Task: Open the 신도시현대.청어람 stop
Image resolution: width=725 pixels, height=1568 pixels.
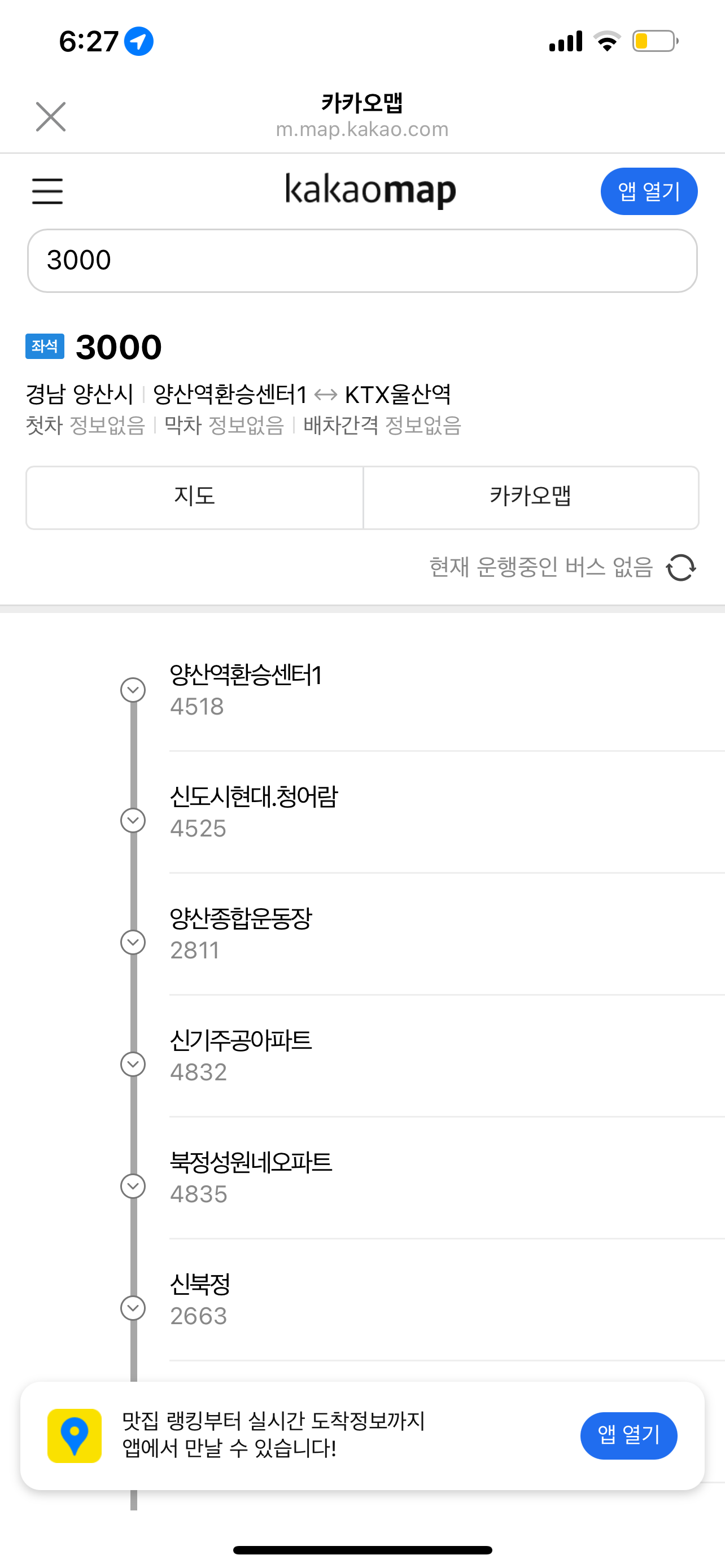Action: (x=447, y=813)
